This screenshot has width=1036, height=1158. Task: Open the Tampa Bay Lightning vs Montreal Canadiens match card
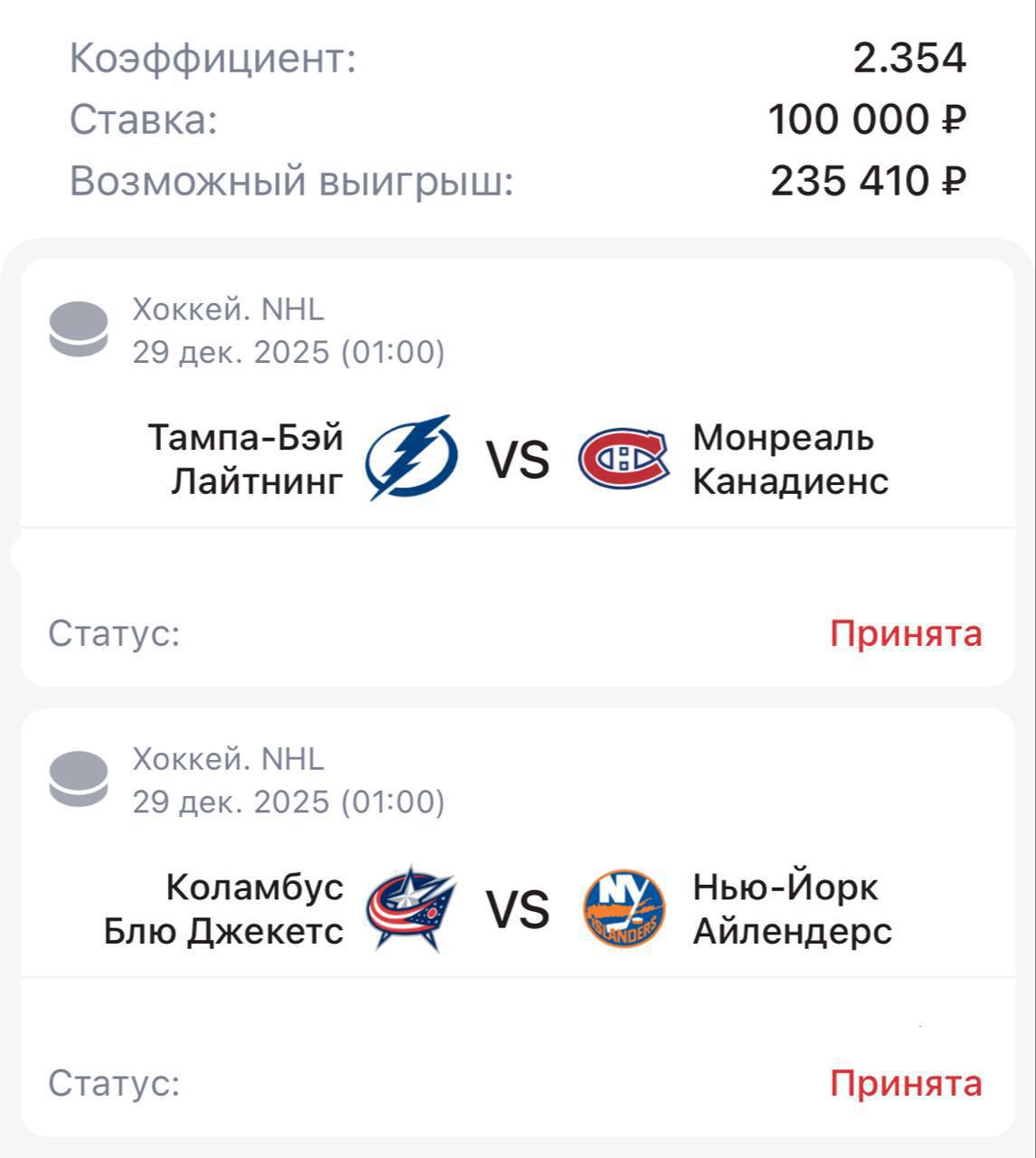point(518,459)
